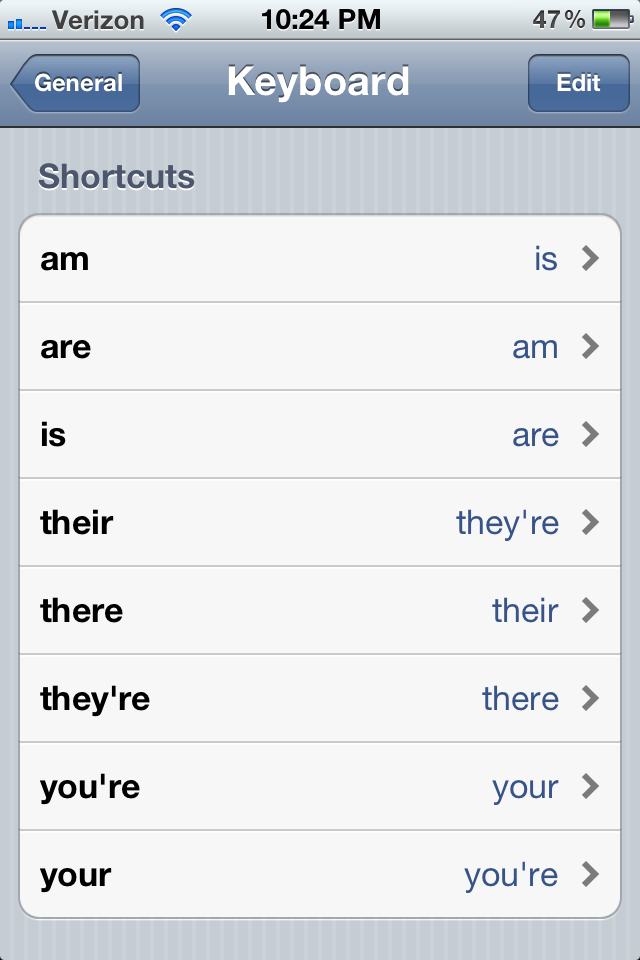Go back to General settings

coord(76,83)
